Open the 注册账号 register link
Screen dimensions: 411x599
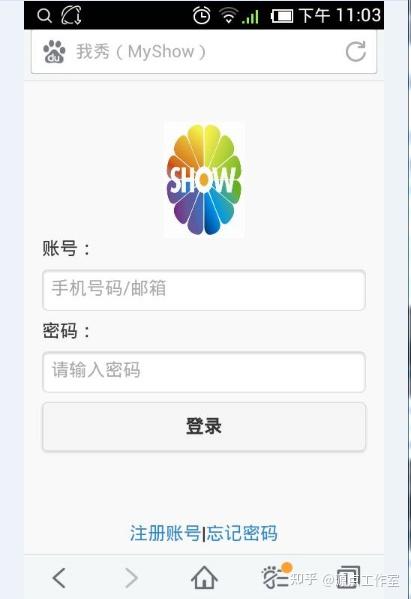click(x=165, y=533)
